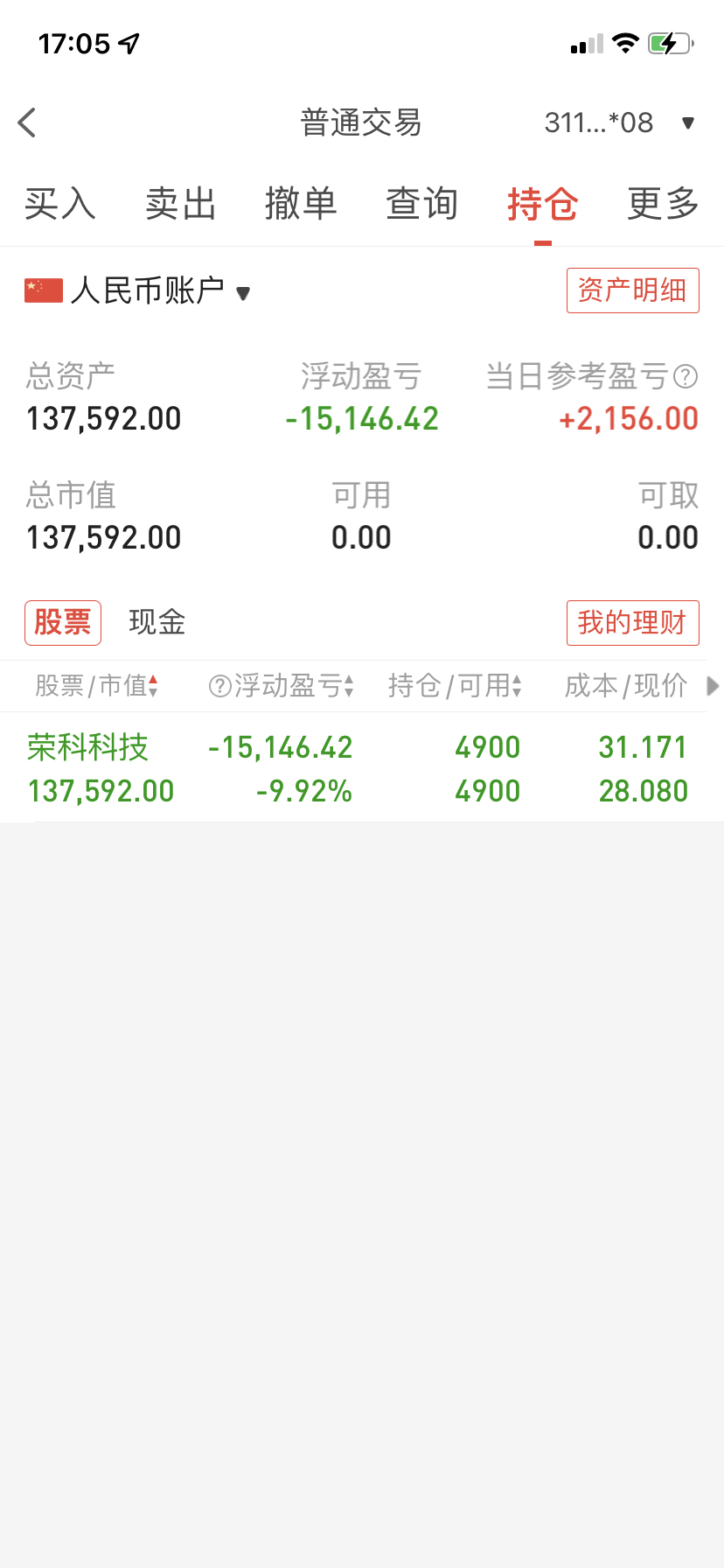
Task: Open the 荣科科技 holding row
Action: tap(362, 768)
